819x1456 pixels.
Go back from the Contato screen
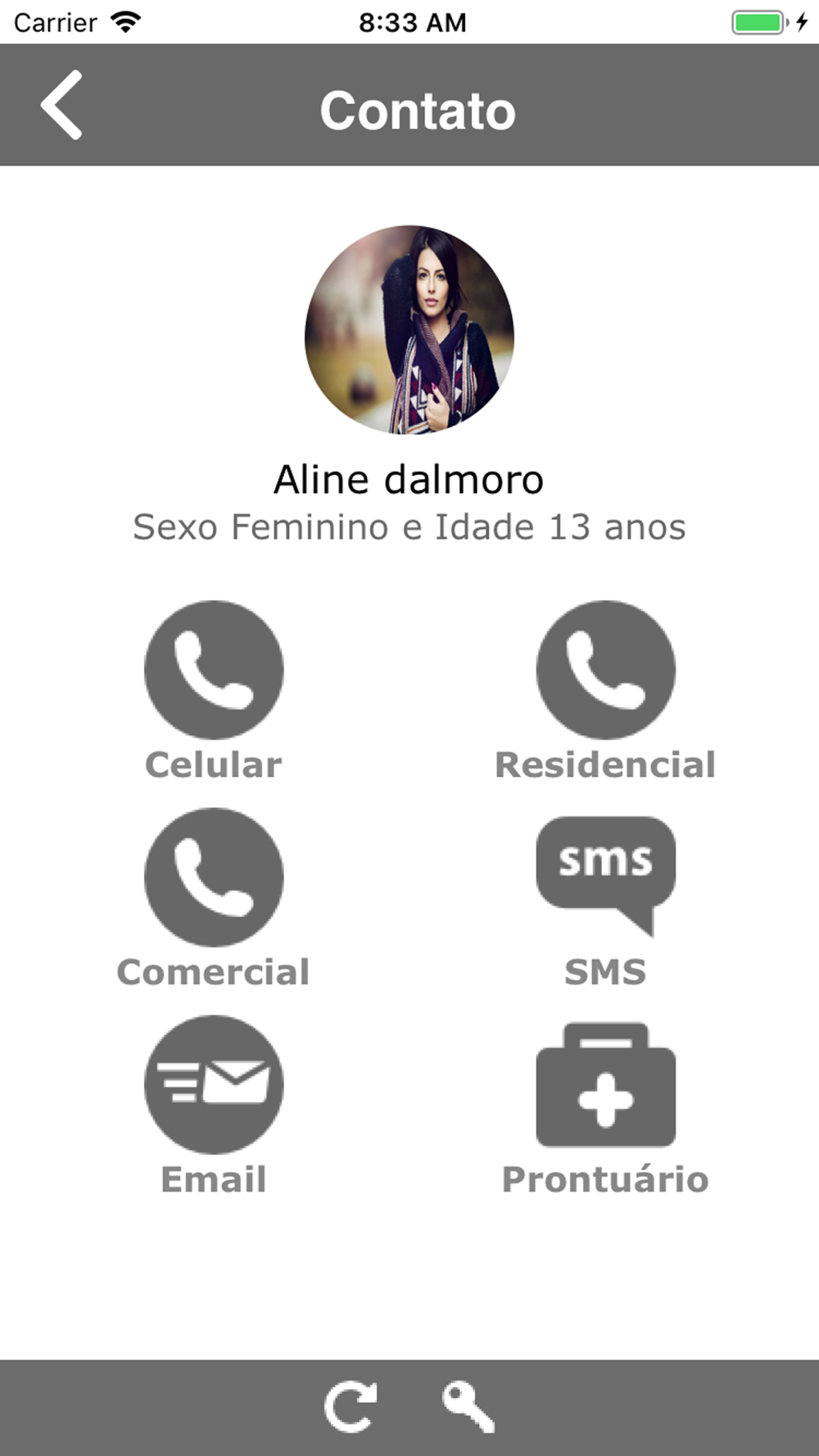coord(61,105)
